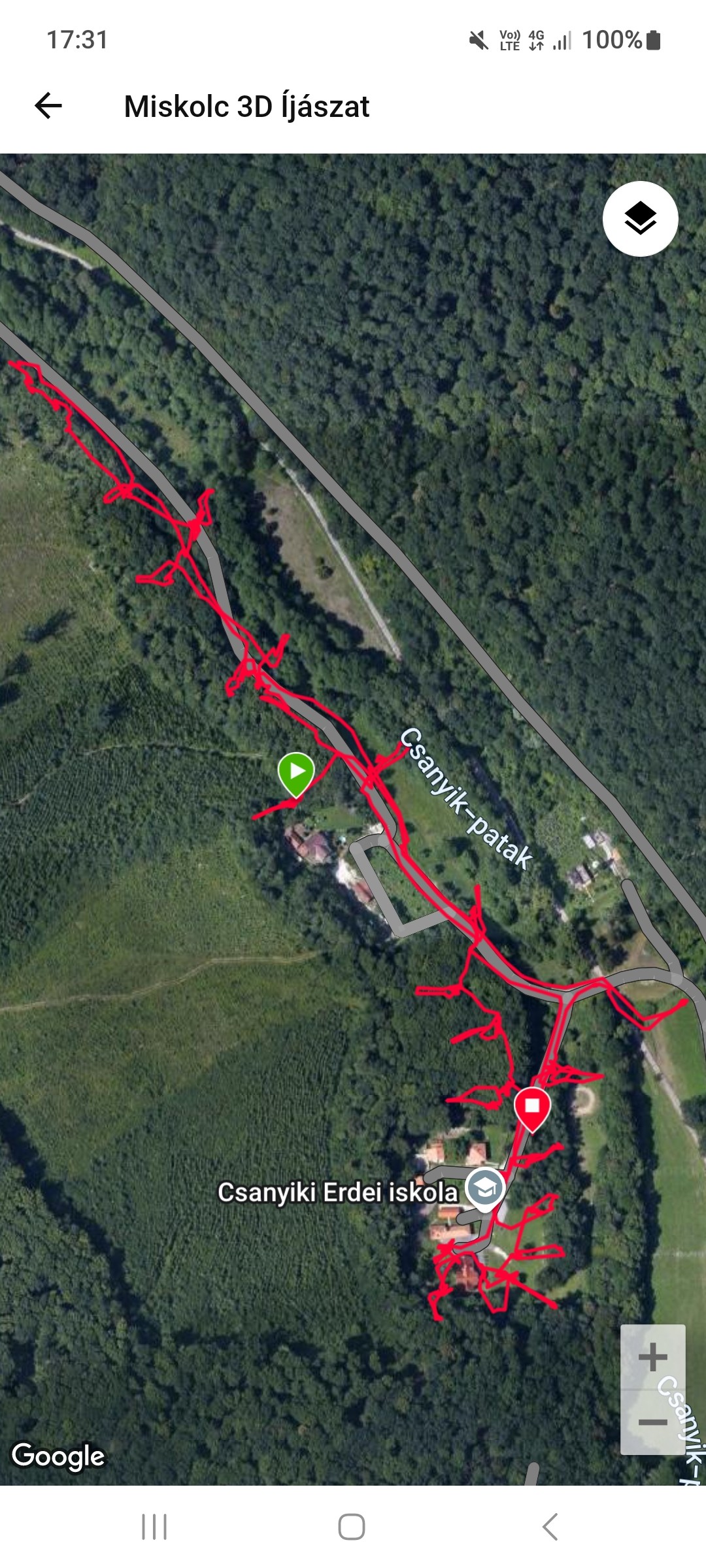This screenshot has width=706, height=1568.
Task: Go back from Miskolc 3D Íjászat
Action: pyautogui.click(x=48, y=106)
